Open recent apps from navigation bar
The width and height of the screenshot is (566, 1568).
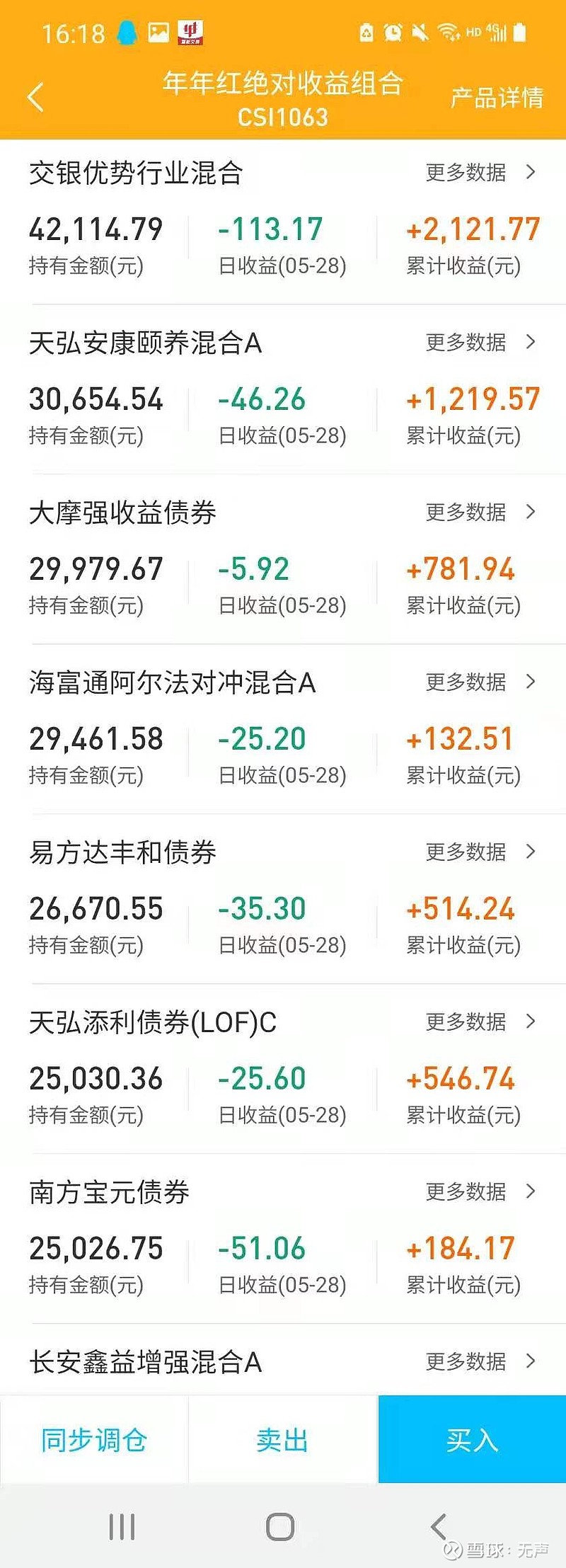click(x=122, y=1527)
